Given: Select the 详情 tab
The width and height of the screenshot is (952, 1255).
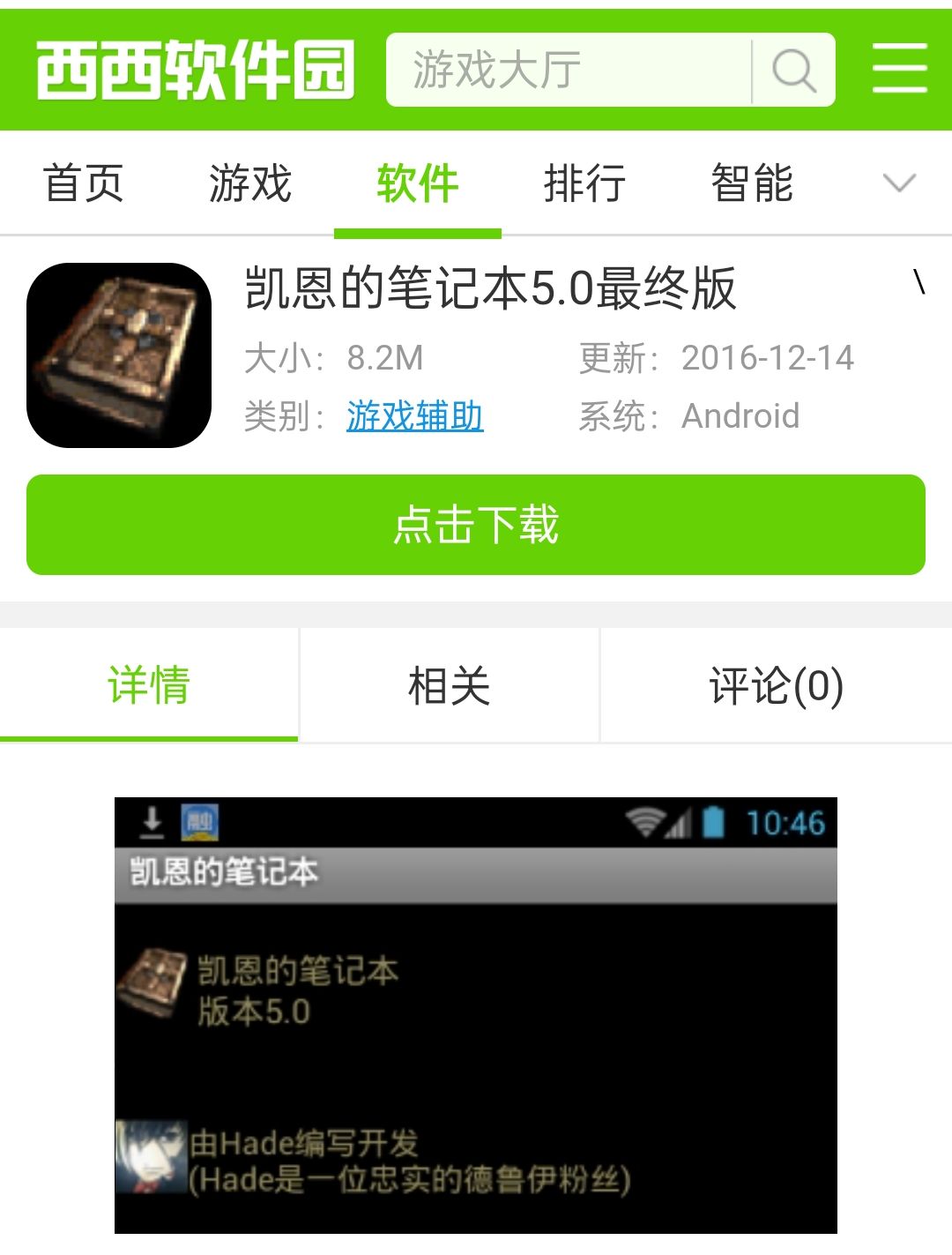Looking at the screenshot, I should tap(149, 685).
